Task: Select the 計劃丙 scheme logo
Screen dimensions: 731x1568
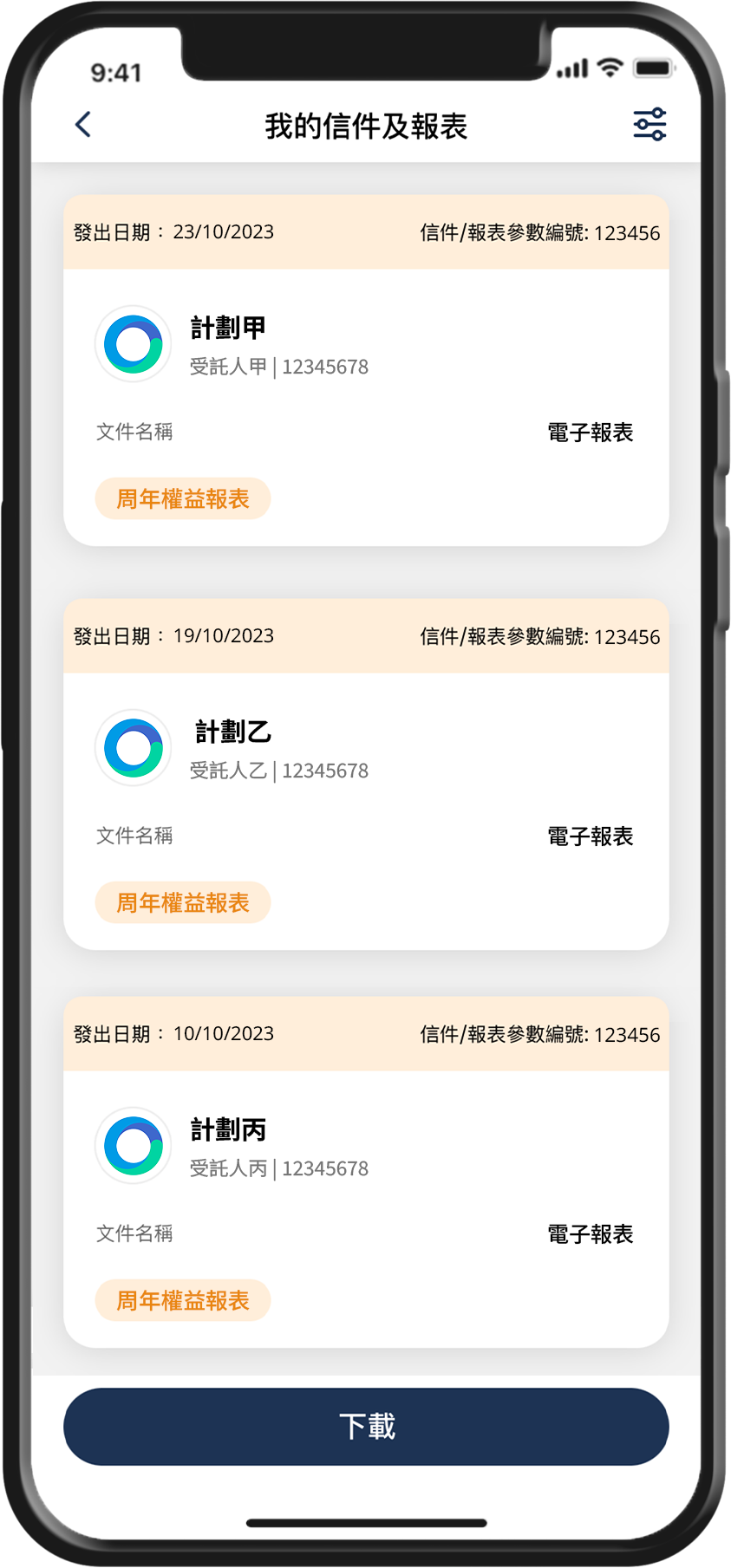Action: [132, 1145]
